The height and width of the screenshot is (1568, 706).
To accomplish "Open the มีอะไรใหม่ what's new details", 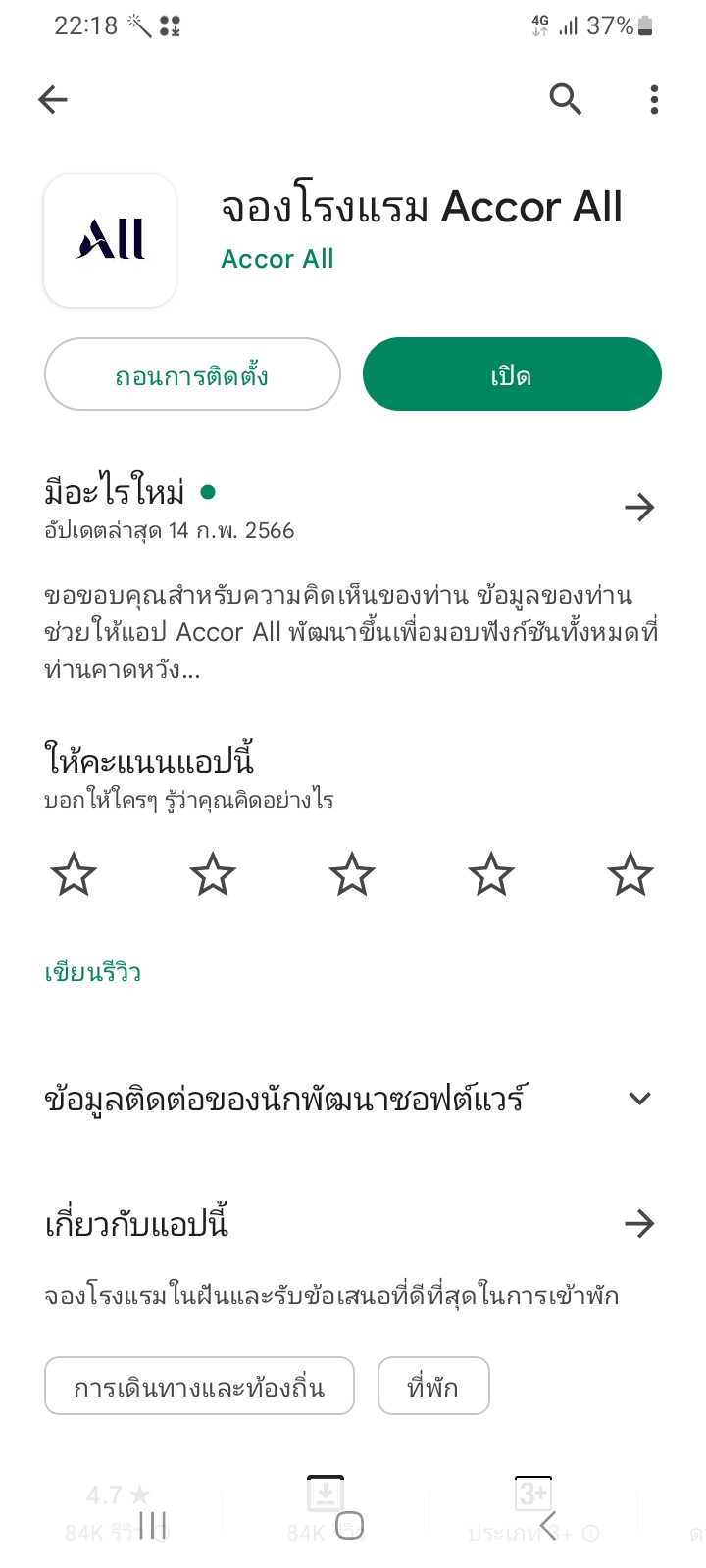I will click(x=639, y=508).
